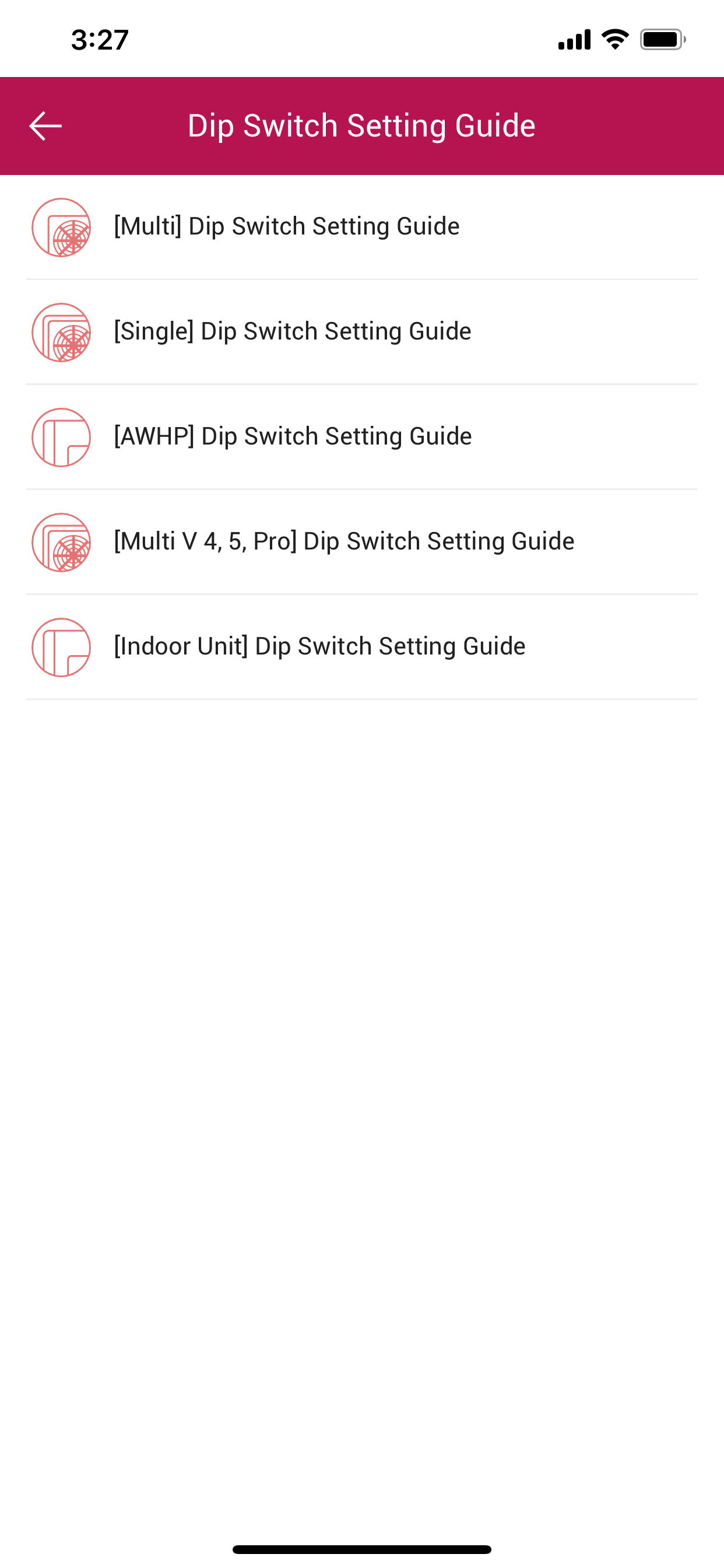The height and width of the screenshot is (1568, 724).
Task: Open the [Multi] Dip Switch Setting Guide
Action: [286, 226]
